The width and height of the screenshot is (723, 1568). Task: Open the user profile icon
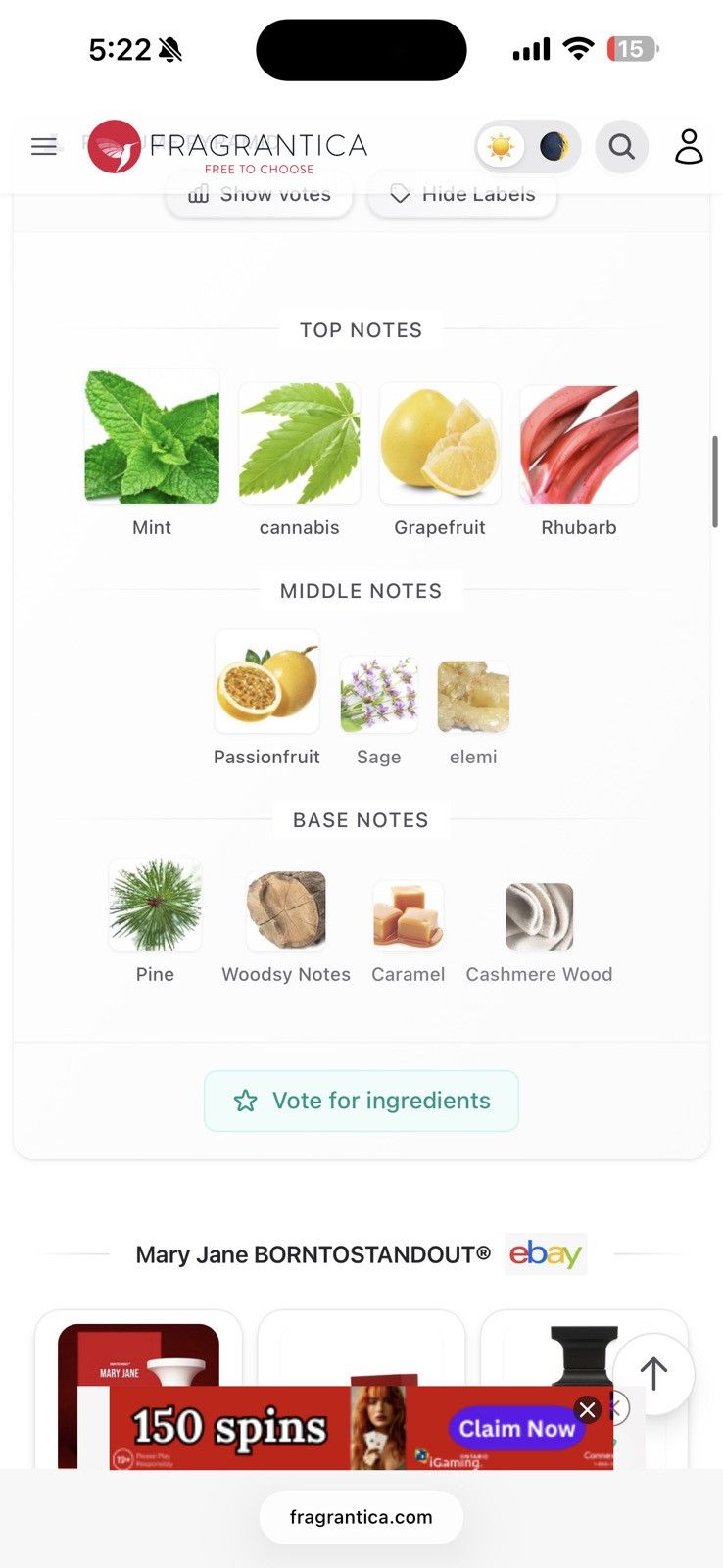click(x=689, y=147)
